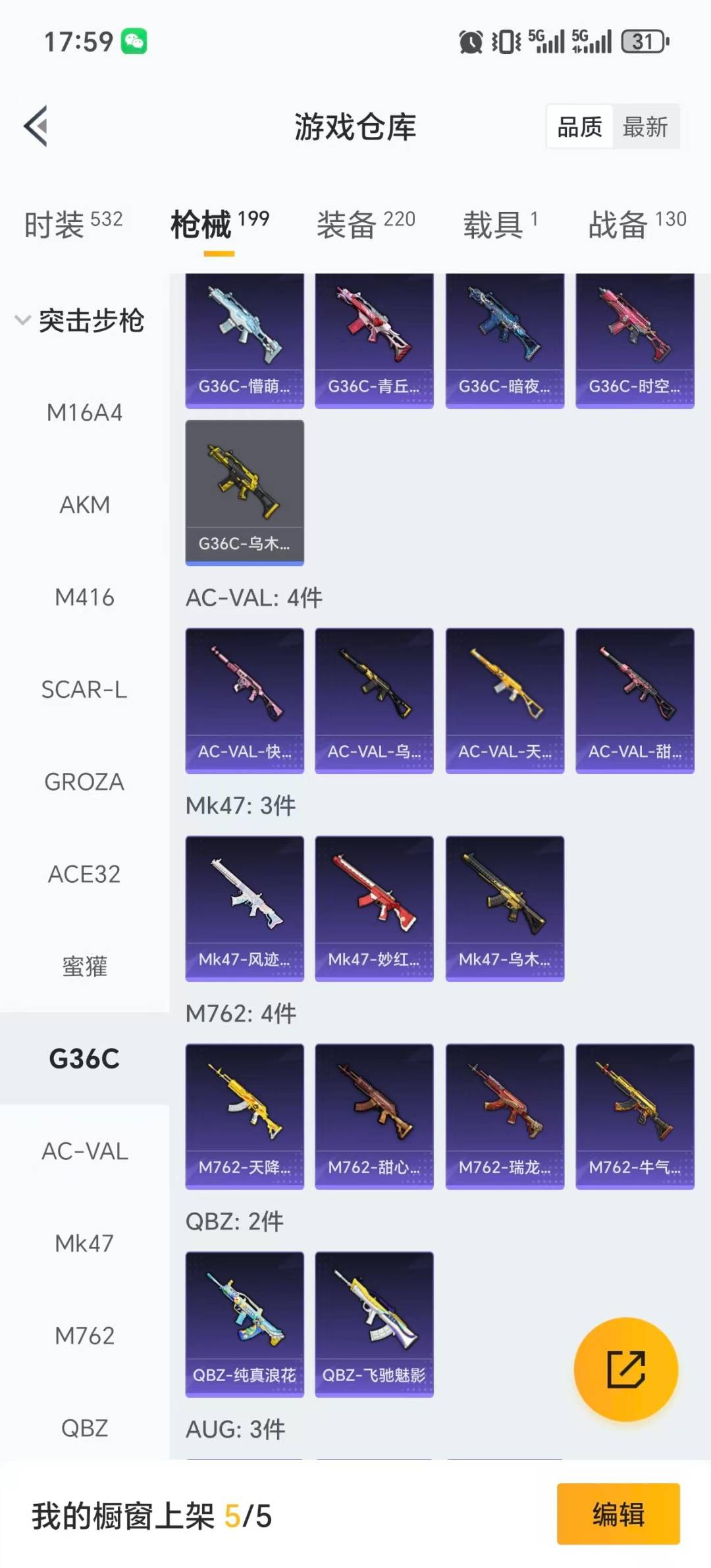Screen dimensions: 711x1568
Task: Open the Mk47-妙红 skin tile
Action: (x=374, y=908)
